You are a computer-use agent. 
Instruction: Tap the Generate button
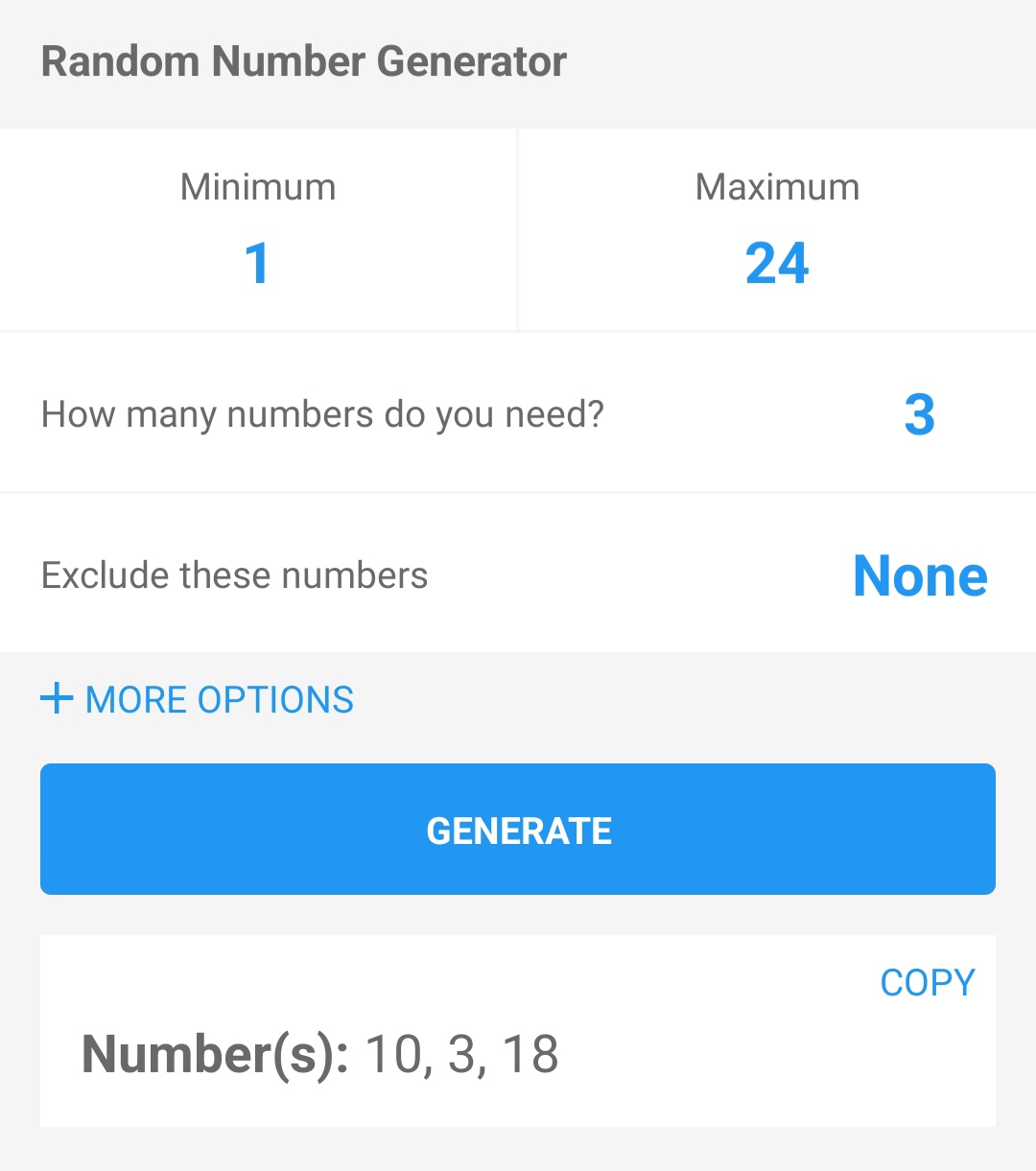518,830
